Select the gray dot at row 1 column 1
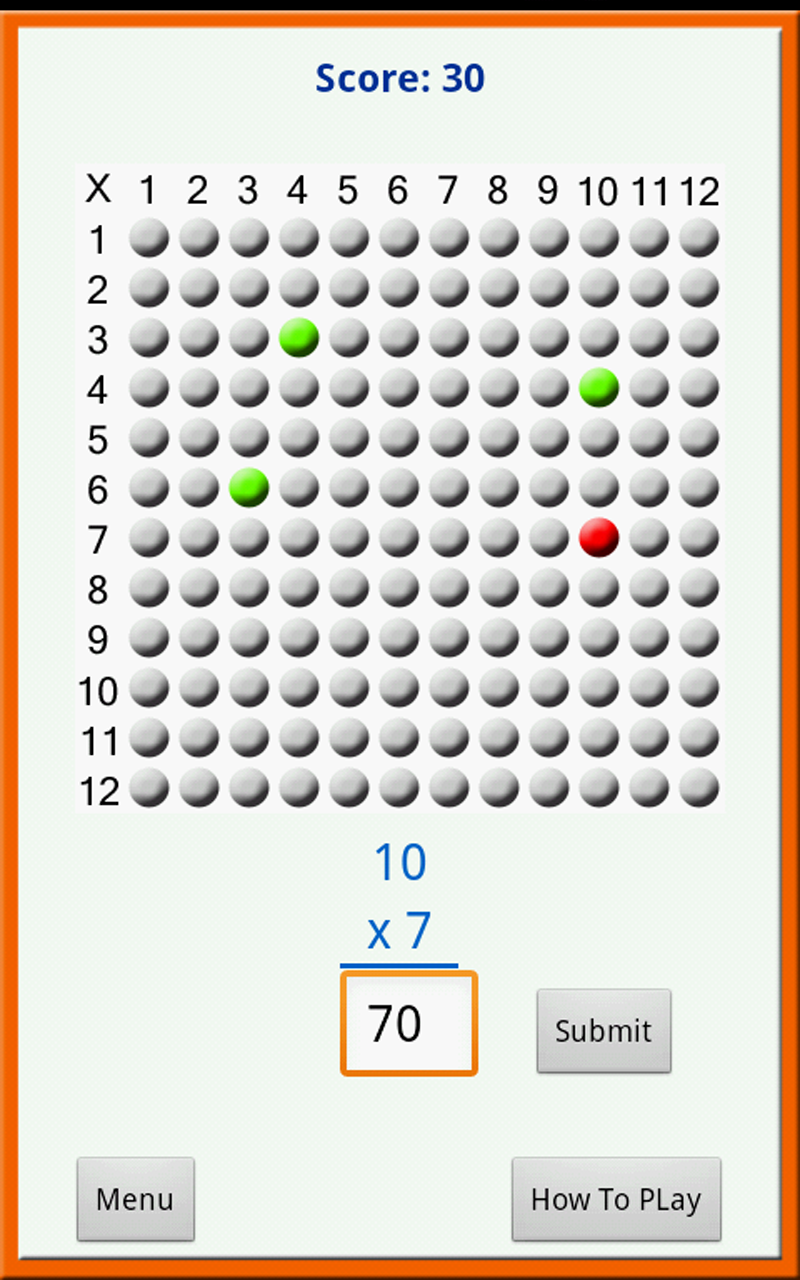The image size is (800, 1280). [x=147, y=239]
